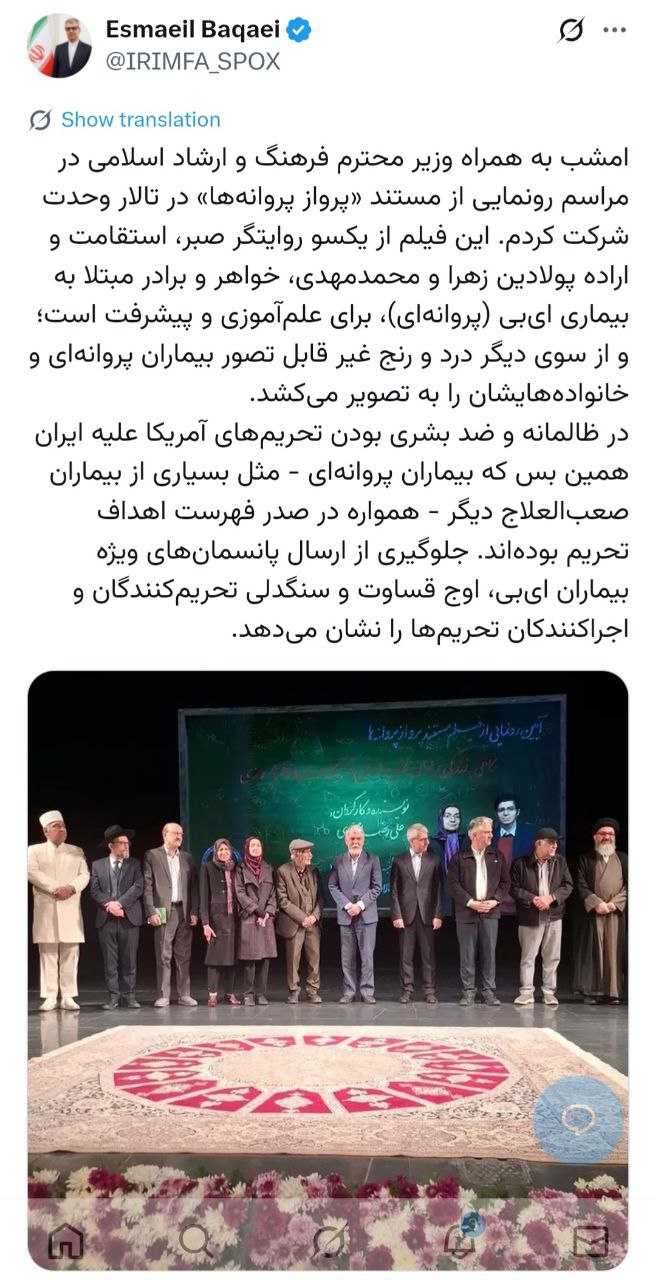Image resolution: width=656 pixels, height=1280 pixels.
Task: Open the Grok tab in bottom bar
Action: pyautogui.click(x=328, y=1241)
